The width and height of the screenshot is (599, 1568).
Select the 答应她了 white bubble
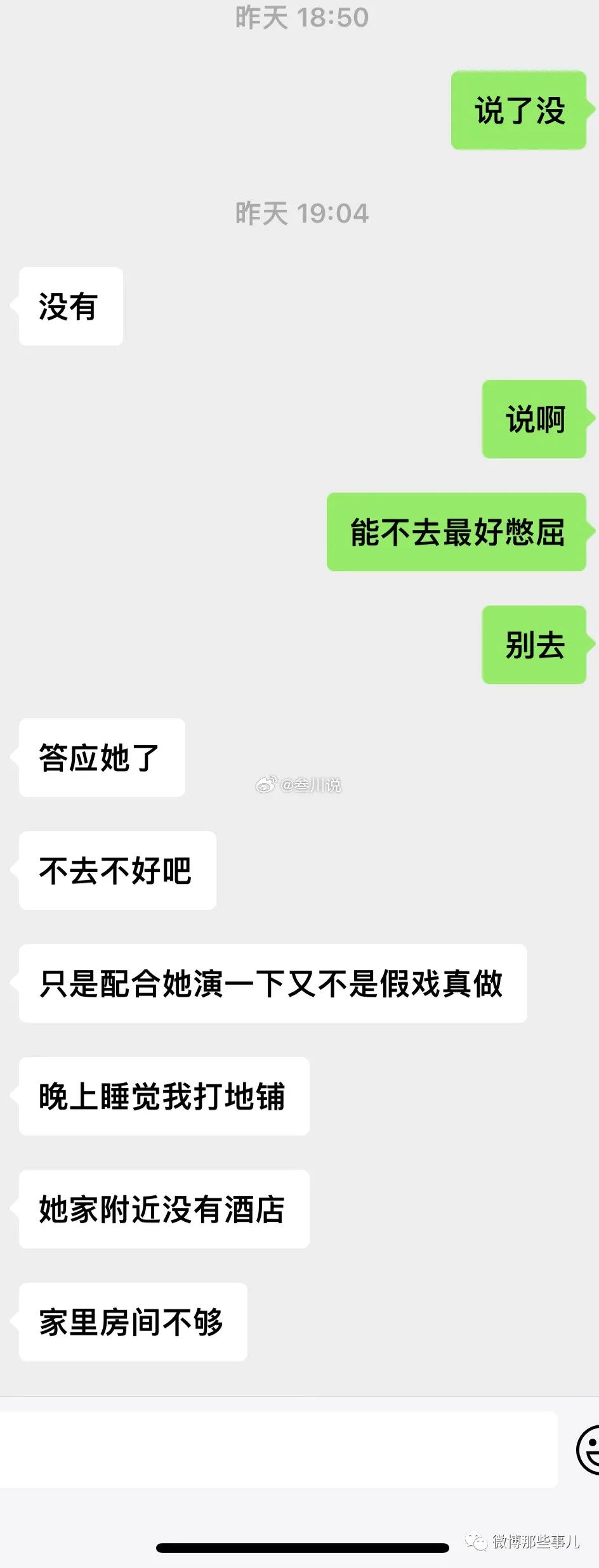pos(101,757)
